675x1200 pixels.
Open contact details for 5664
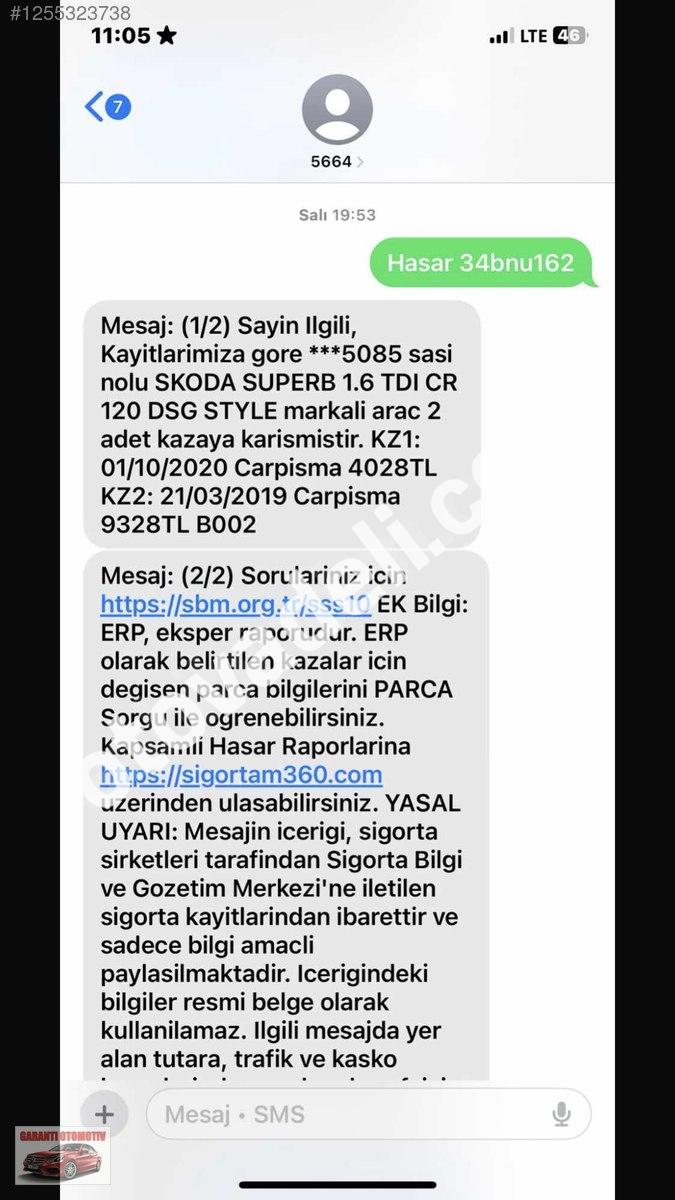pyautogui.click(x=337, y=122)
